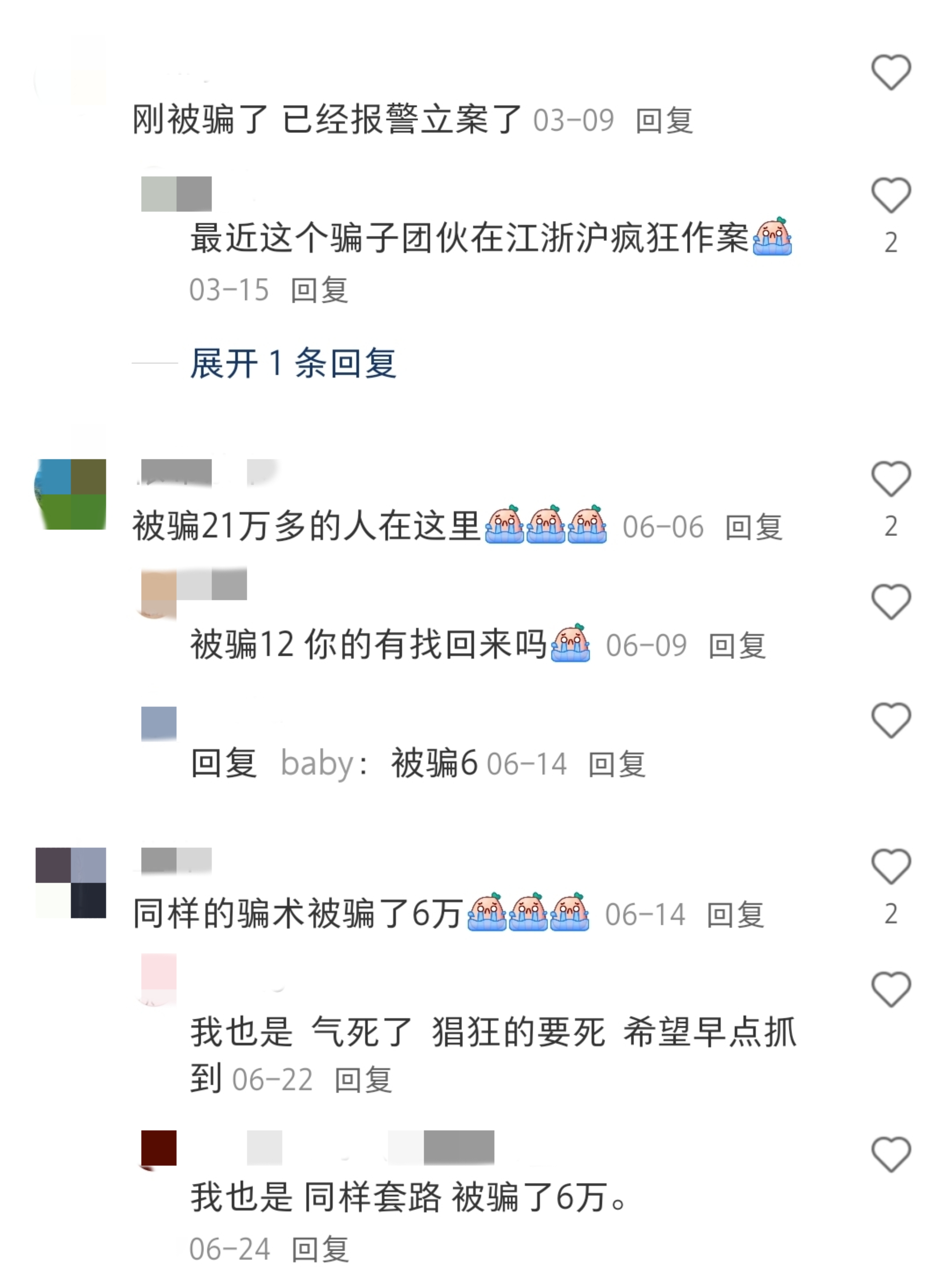Reply to the comment dated 06-22

pyautogui.click(x=363, y=1080)
